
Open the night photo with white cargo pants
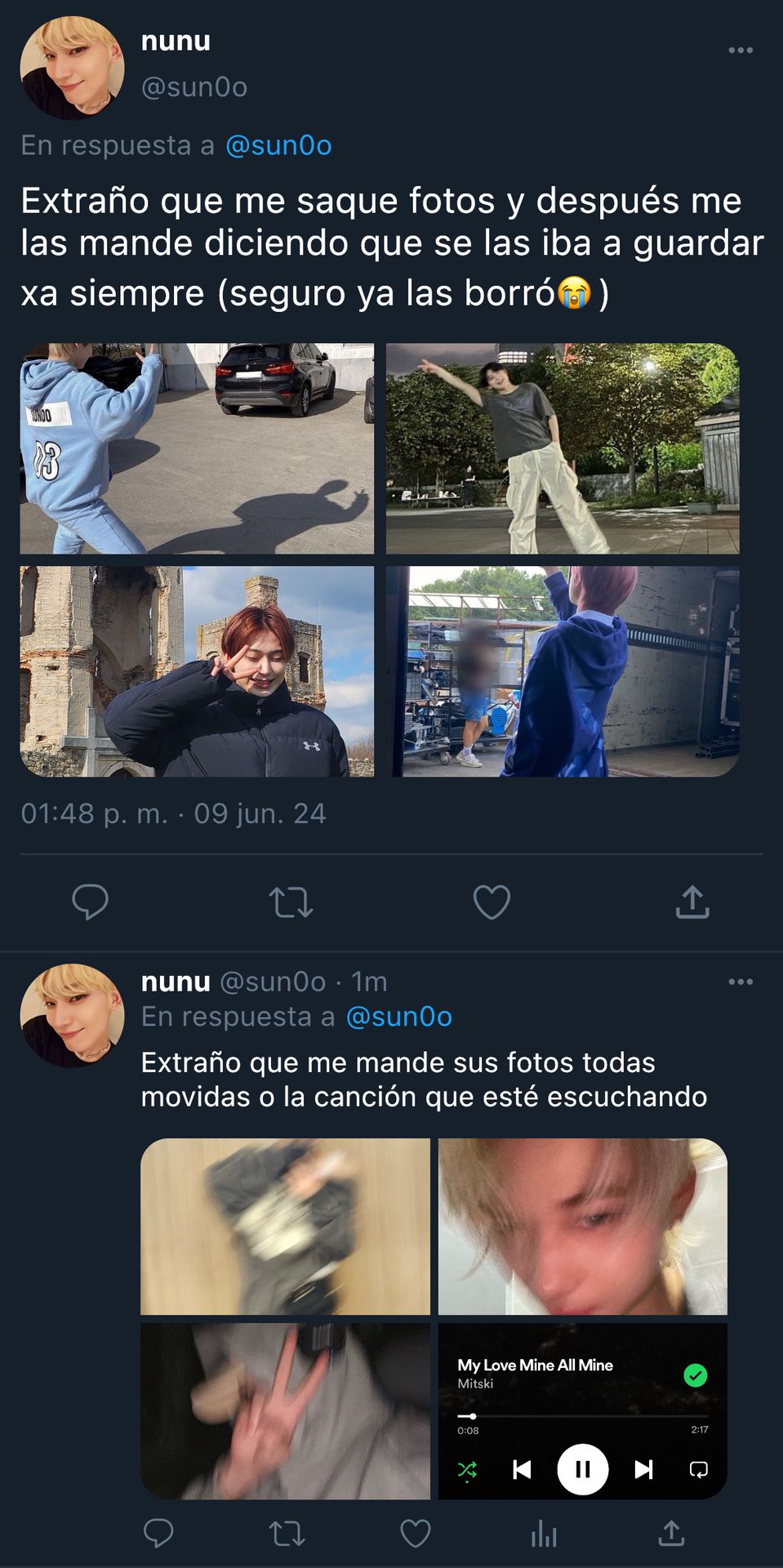tap(563, 448)
